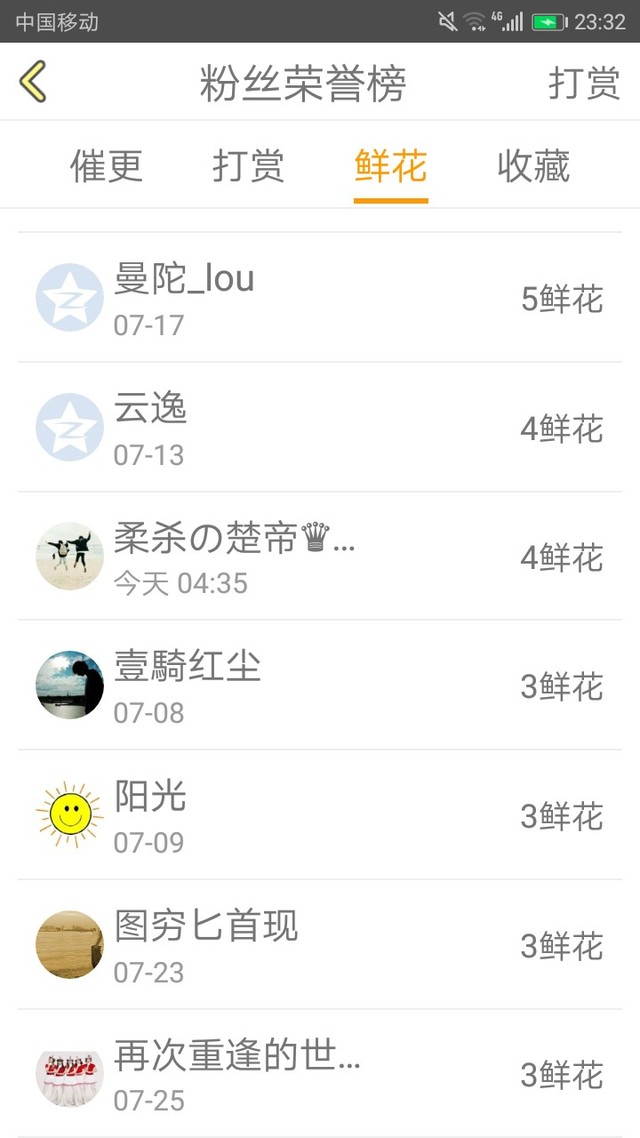
Task: Select the 鲜花 tab
Action: pos(391,166)
